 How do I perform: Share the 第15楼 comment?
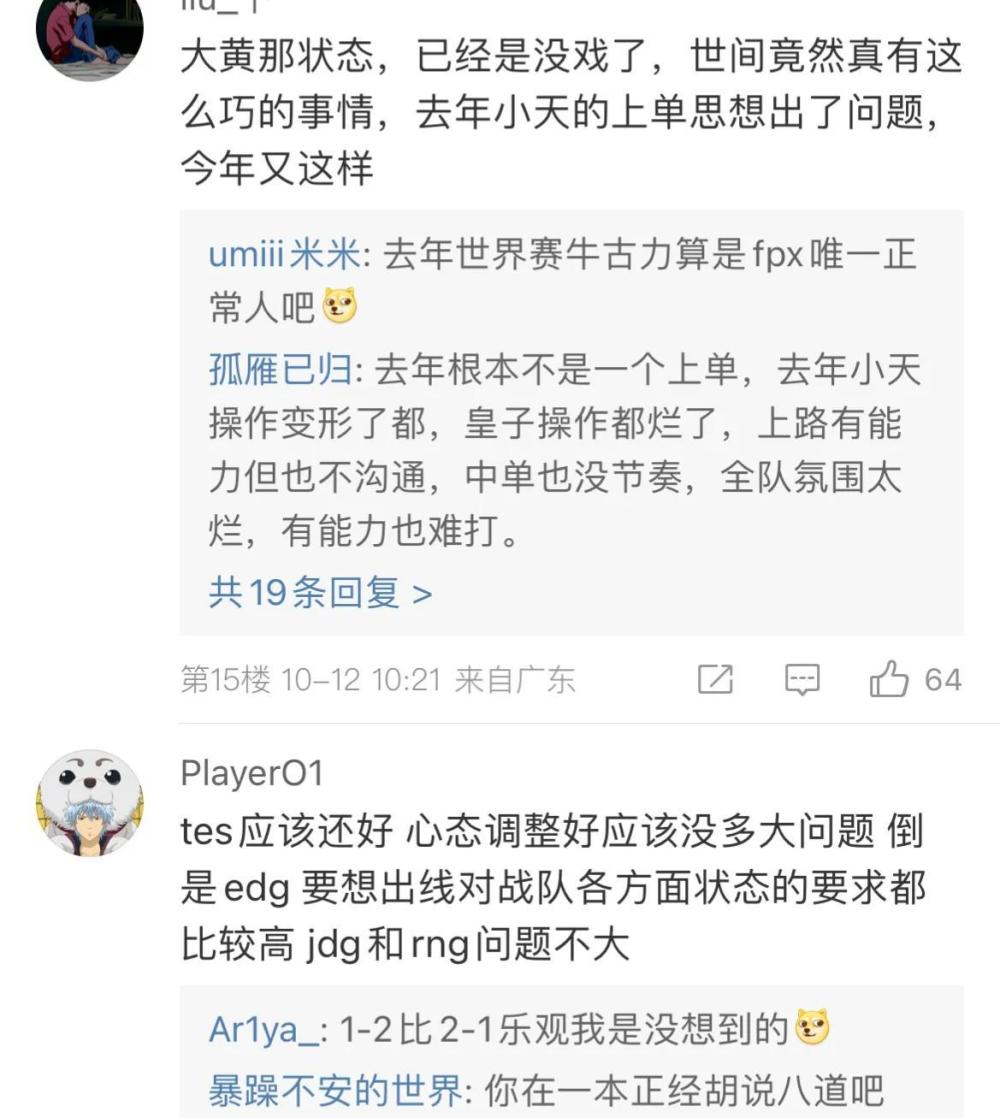point(715,681)
